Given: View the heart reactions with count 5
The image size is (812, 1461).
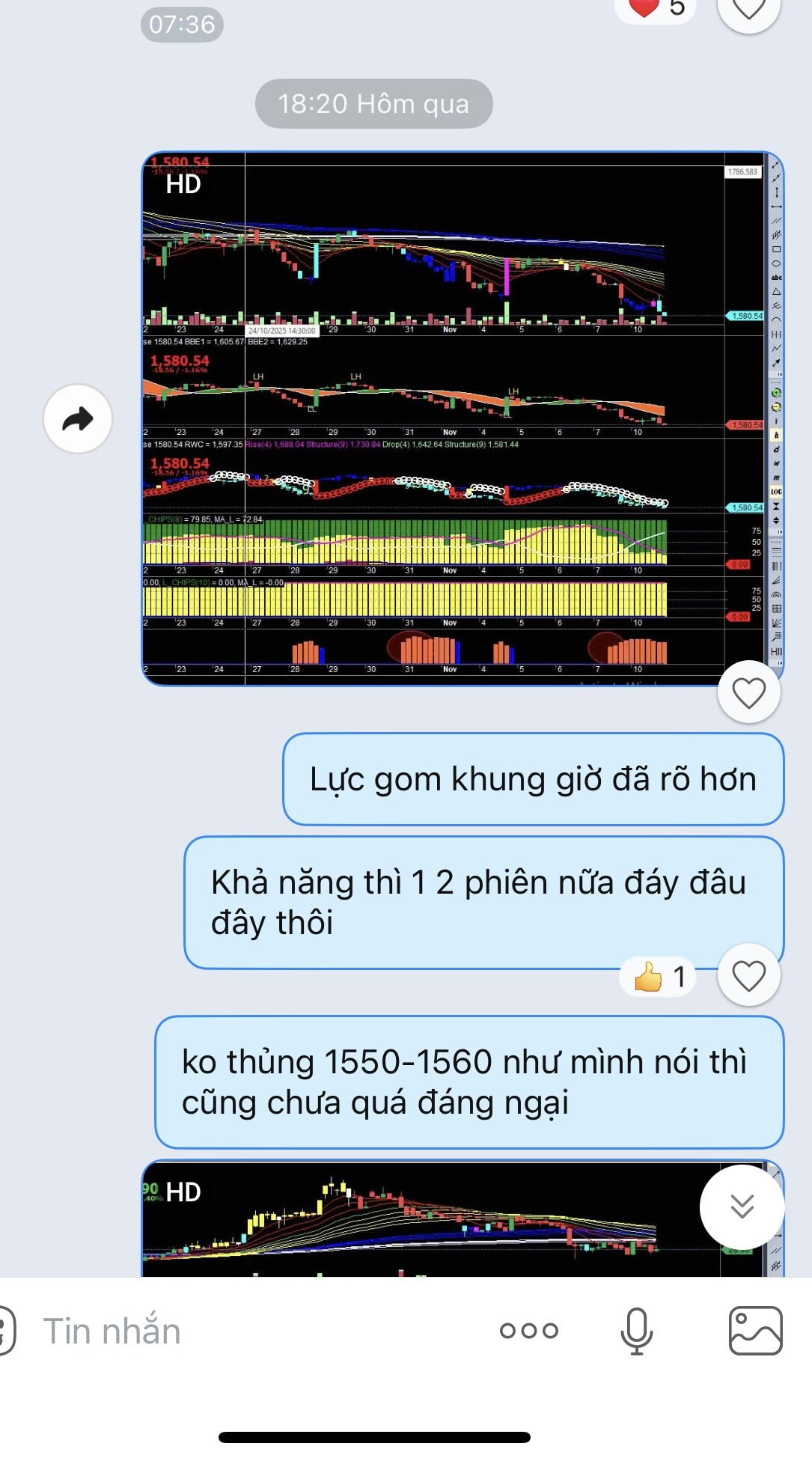Looking at the screenshot, I should pos(656,9).
